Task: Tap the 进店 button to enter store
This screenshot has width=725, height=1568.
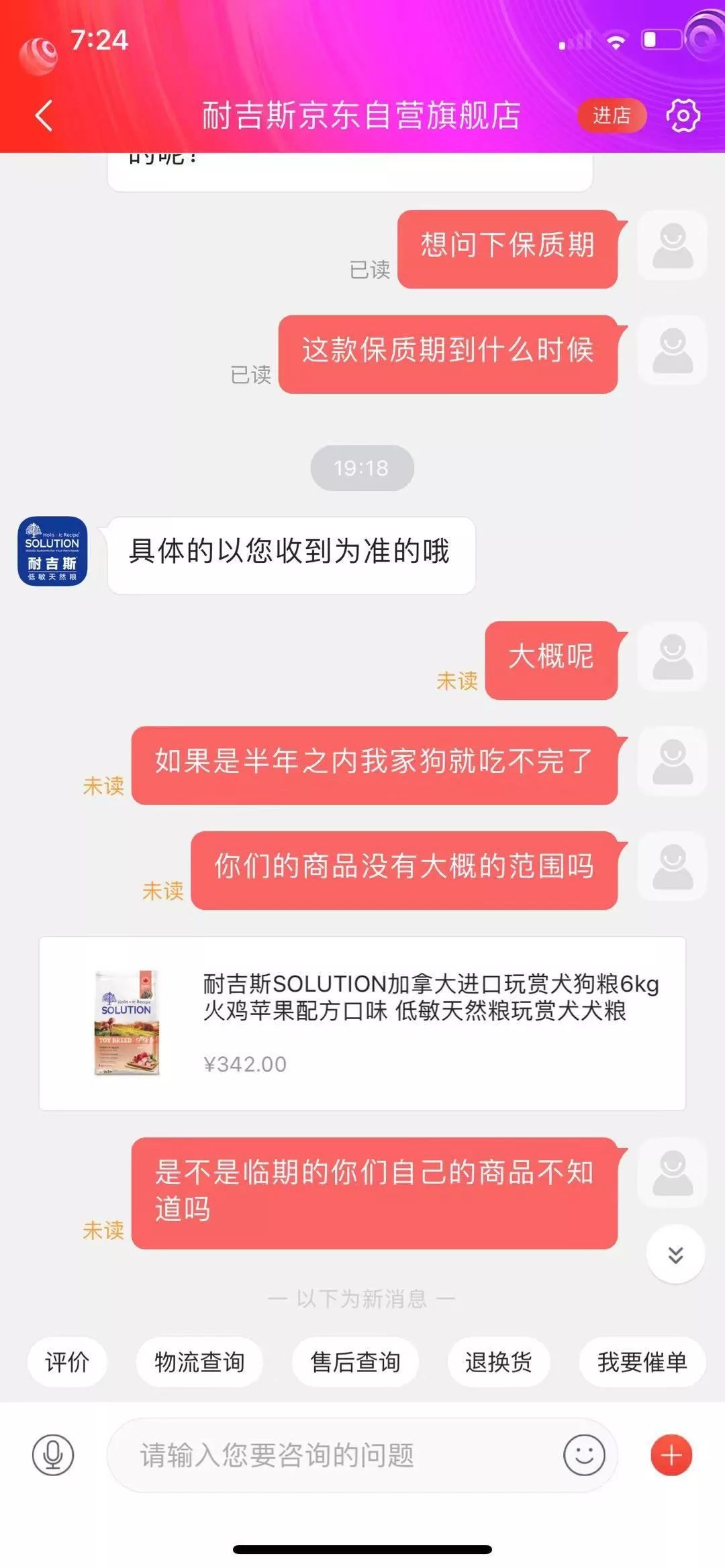Action: (x=612, y=115)
